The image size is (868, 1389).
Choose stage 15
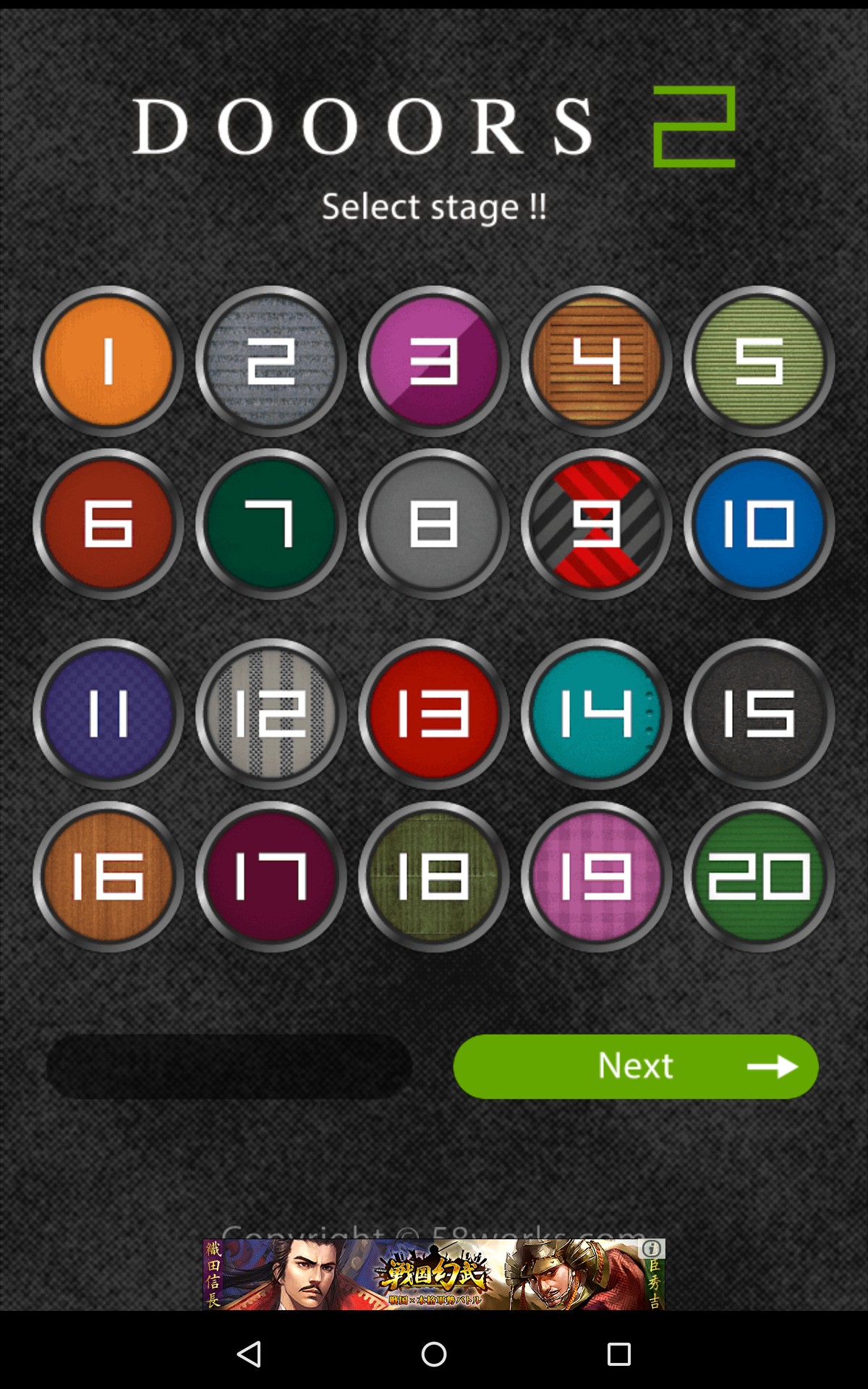point(759,714)
